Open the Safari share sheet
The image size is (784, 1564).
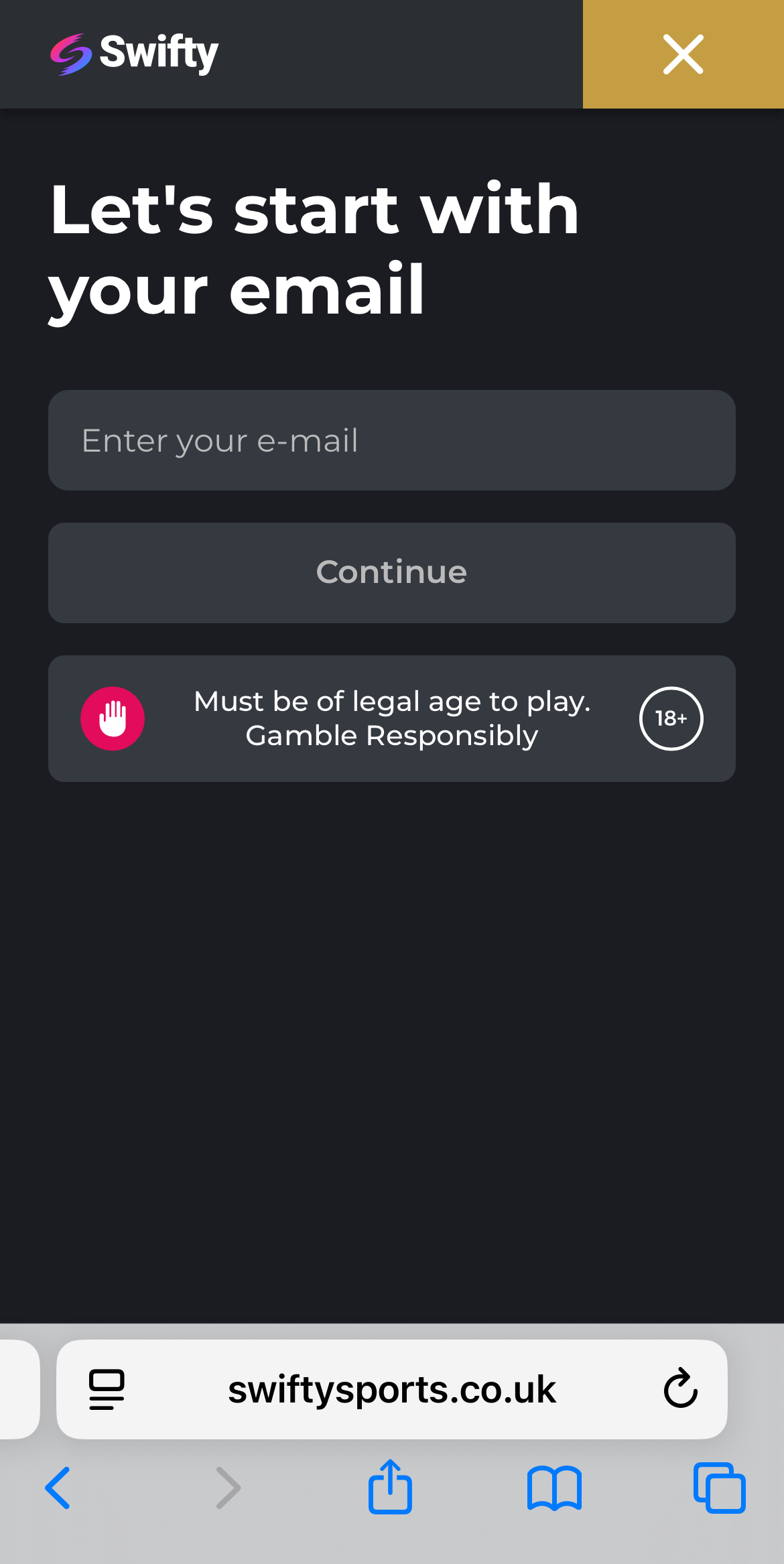click(390, 1486)
